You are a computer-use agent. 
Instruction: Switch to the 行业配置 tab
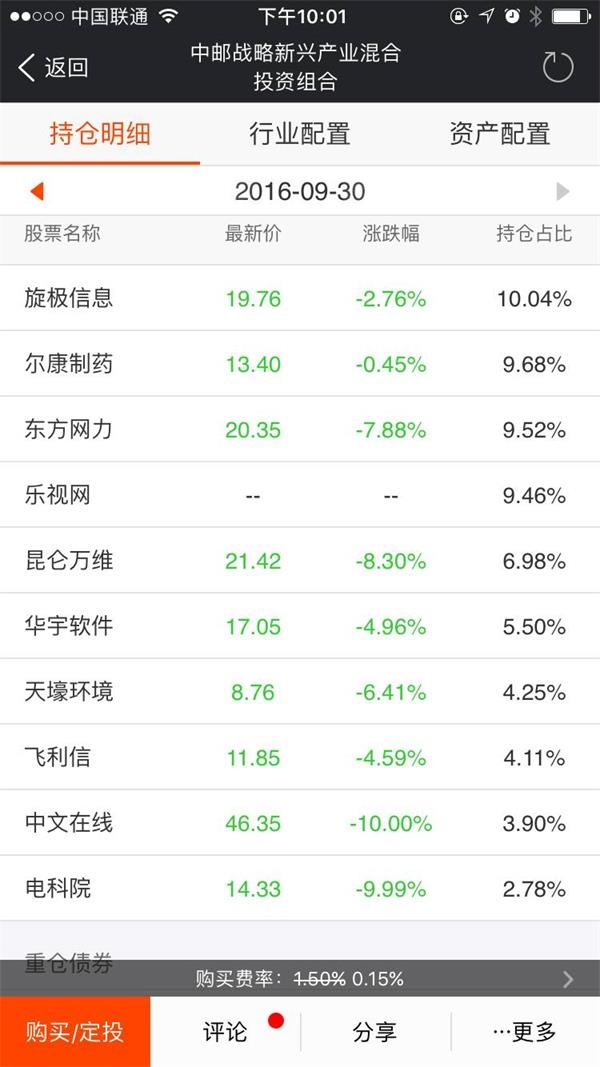coord(300,134)
